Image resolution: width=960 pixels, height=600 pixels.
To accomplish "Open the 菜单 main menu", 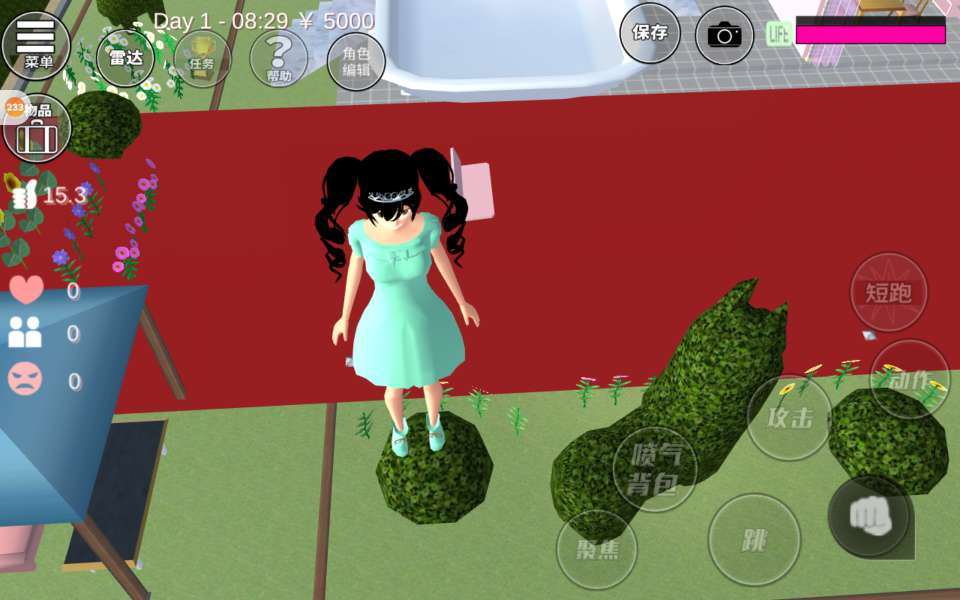I will click(x=37, y=45).
